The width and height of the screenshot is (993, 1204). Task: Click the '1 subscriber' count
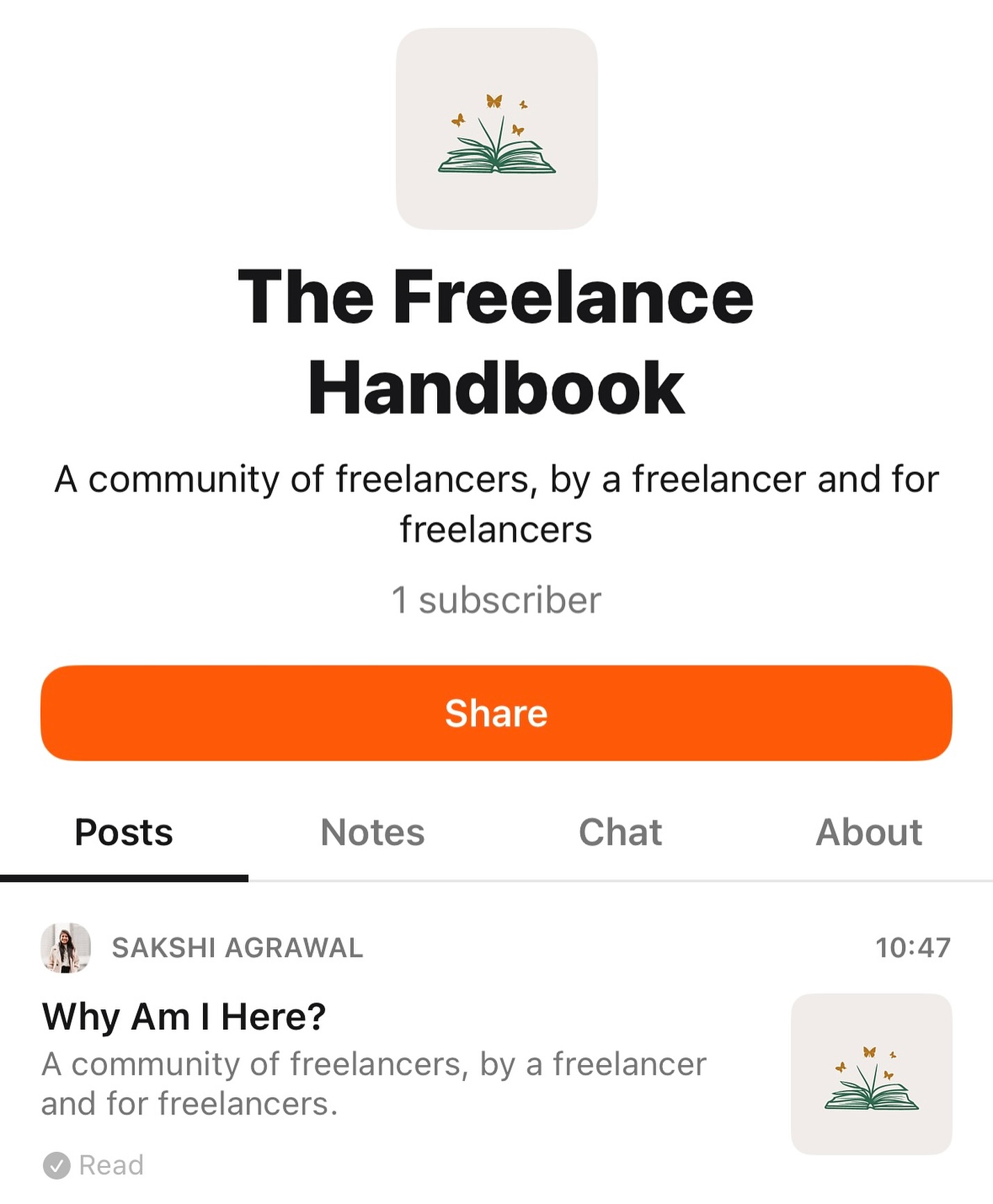(496, 599)
